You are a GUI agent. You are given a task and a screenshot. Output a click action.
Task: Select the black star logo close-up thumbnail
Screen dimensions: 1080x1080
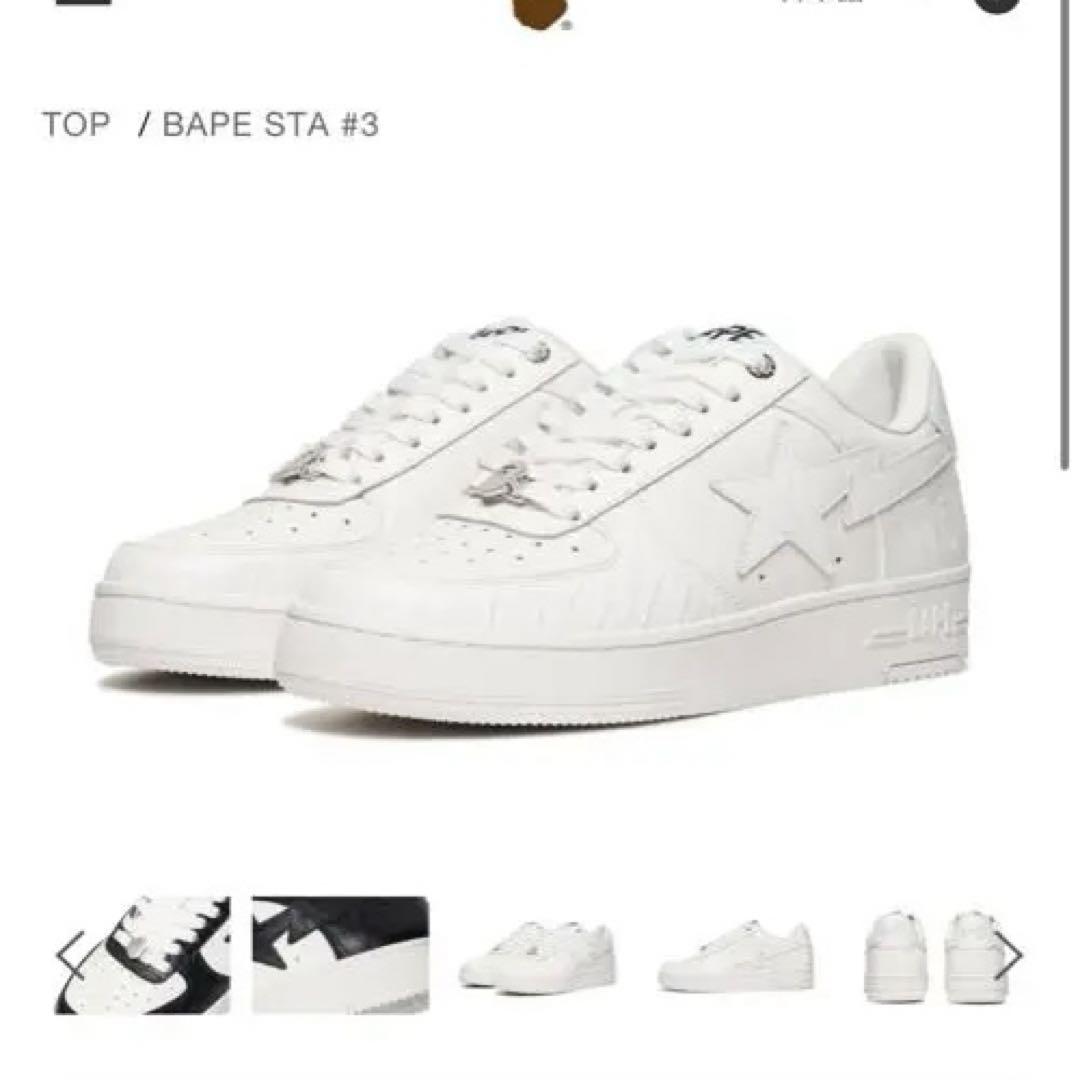340,955
